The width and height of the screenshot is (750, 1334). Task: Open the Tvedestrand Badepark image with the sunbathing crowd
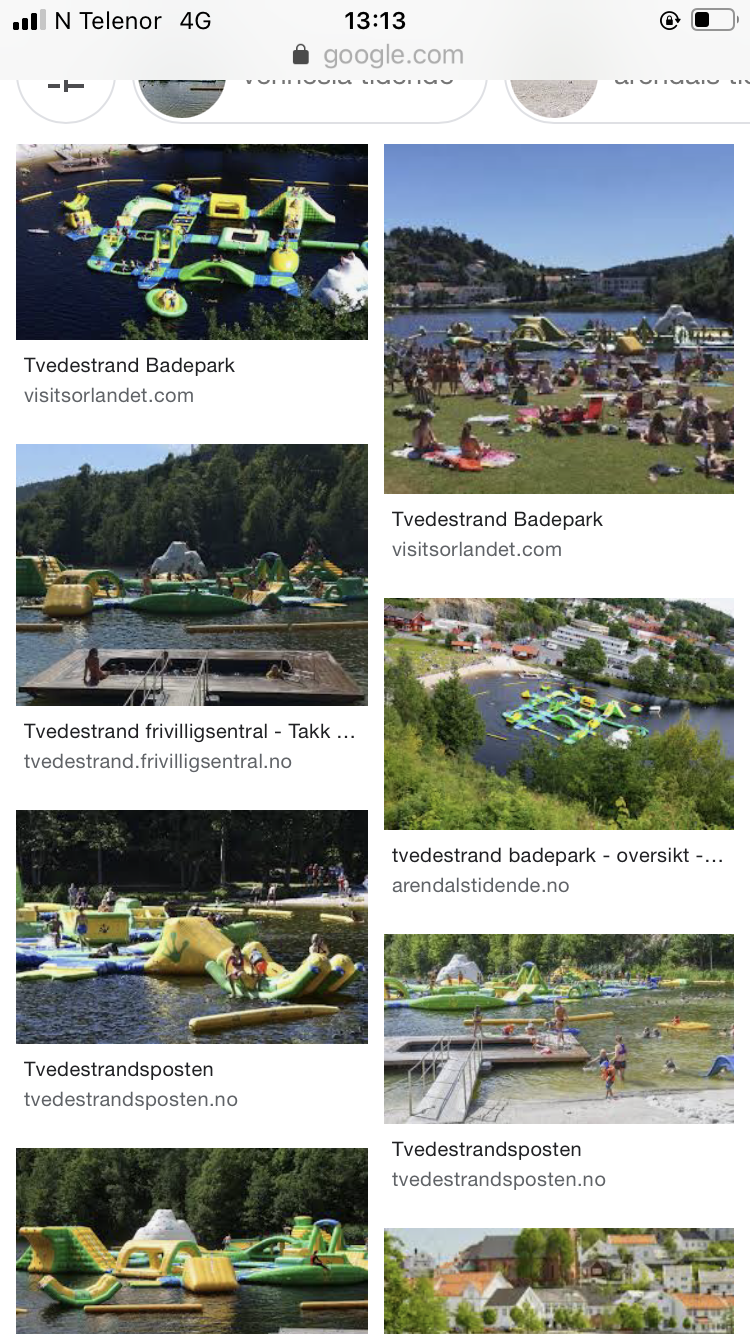click(x=559, y=319)
